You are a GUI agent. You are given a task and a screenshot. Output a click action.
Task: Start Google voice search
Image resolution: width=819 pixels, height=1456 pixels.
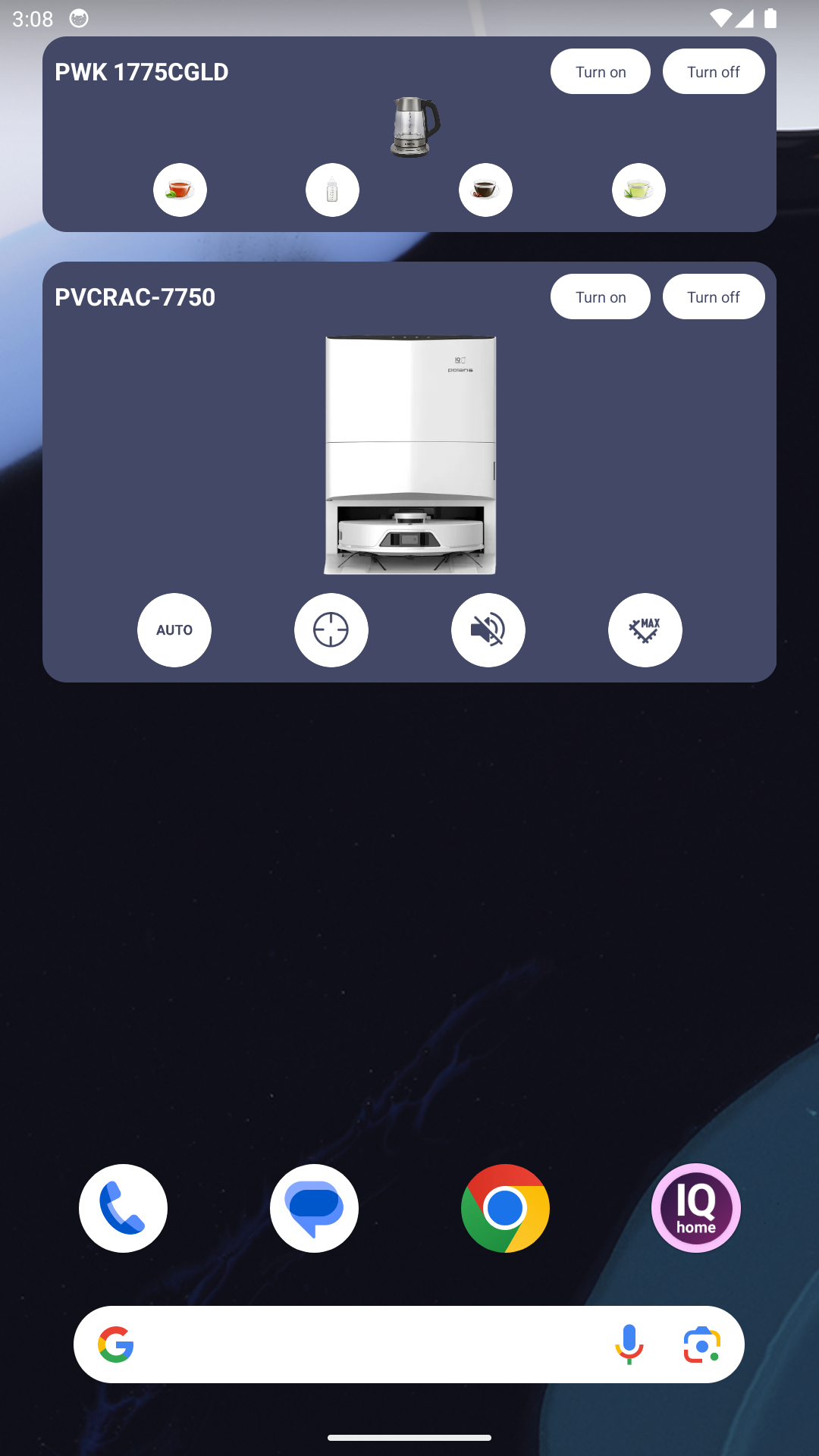[x=629, y=1345]
